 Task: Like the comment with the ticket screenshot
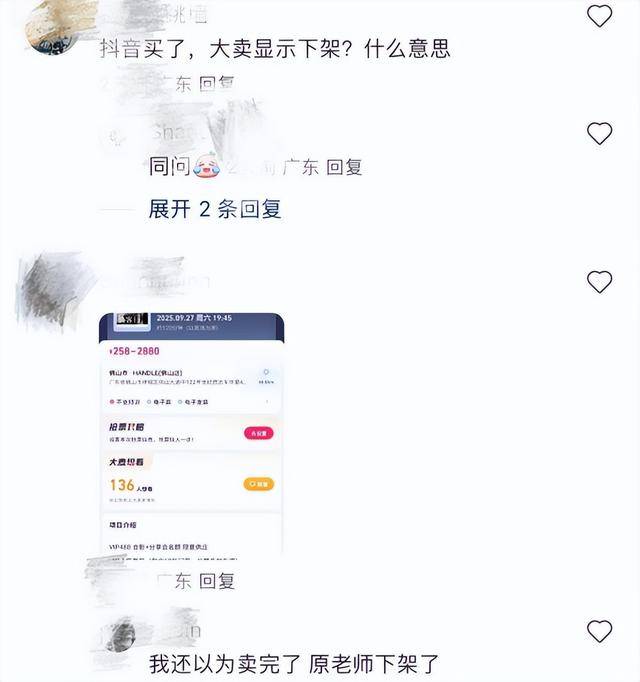pos(599,282)
